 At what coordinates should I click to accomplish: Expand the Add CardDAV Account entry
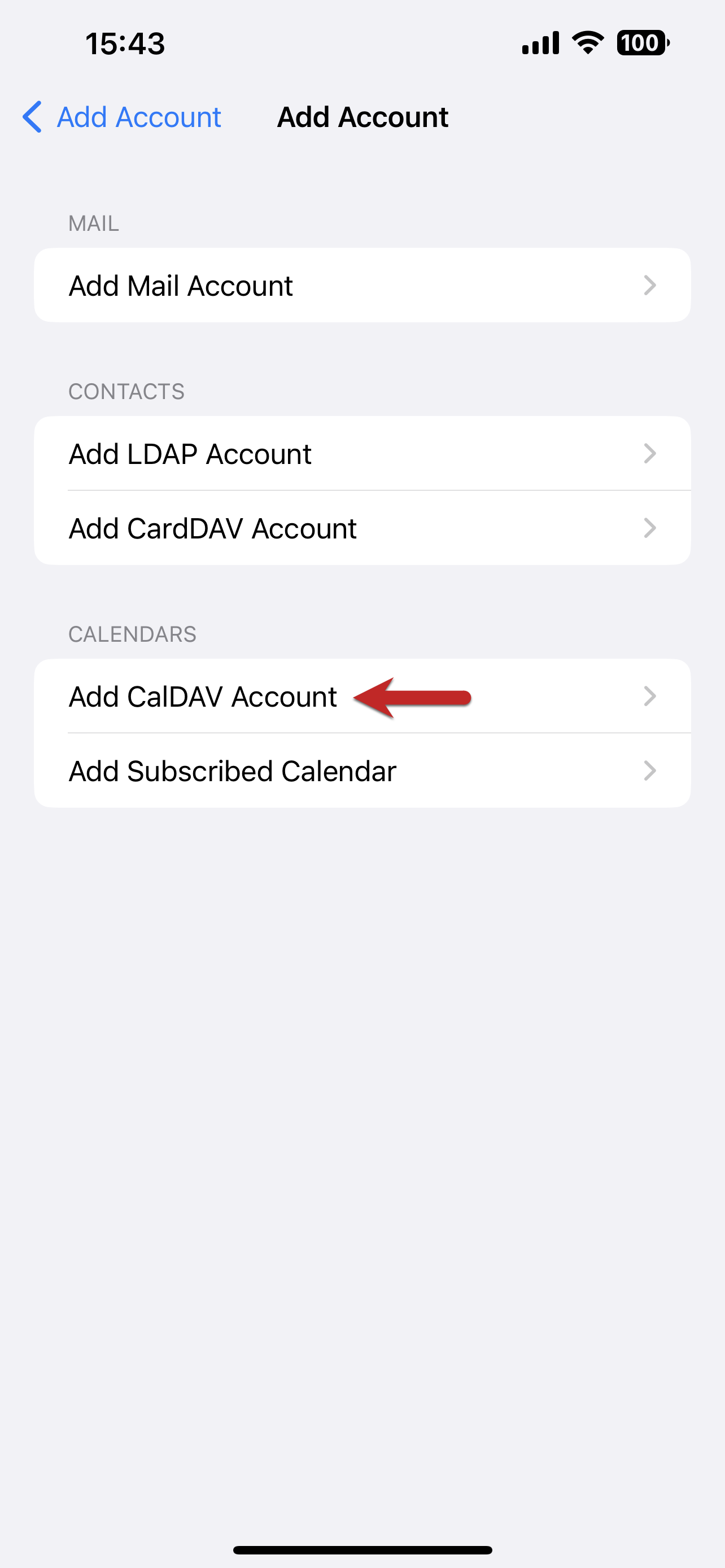click(213, 528)
